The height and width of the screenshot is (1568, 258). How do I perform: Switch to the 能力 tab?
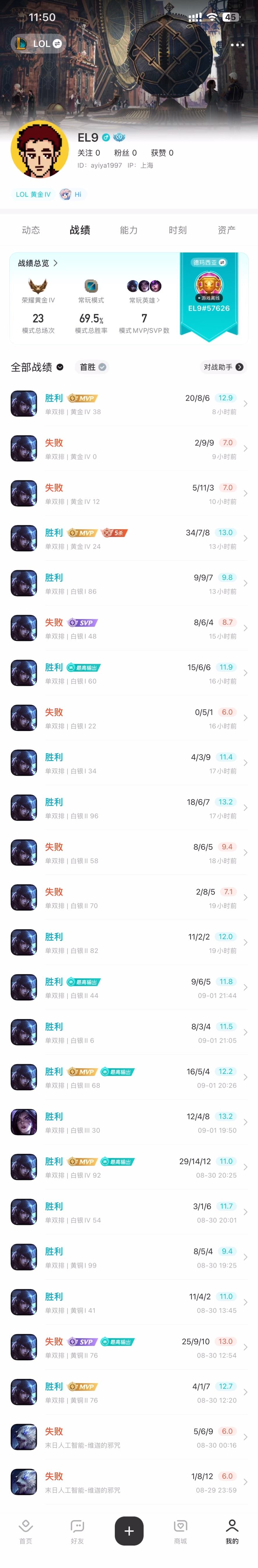[x=128, y=230]
